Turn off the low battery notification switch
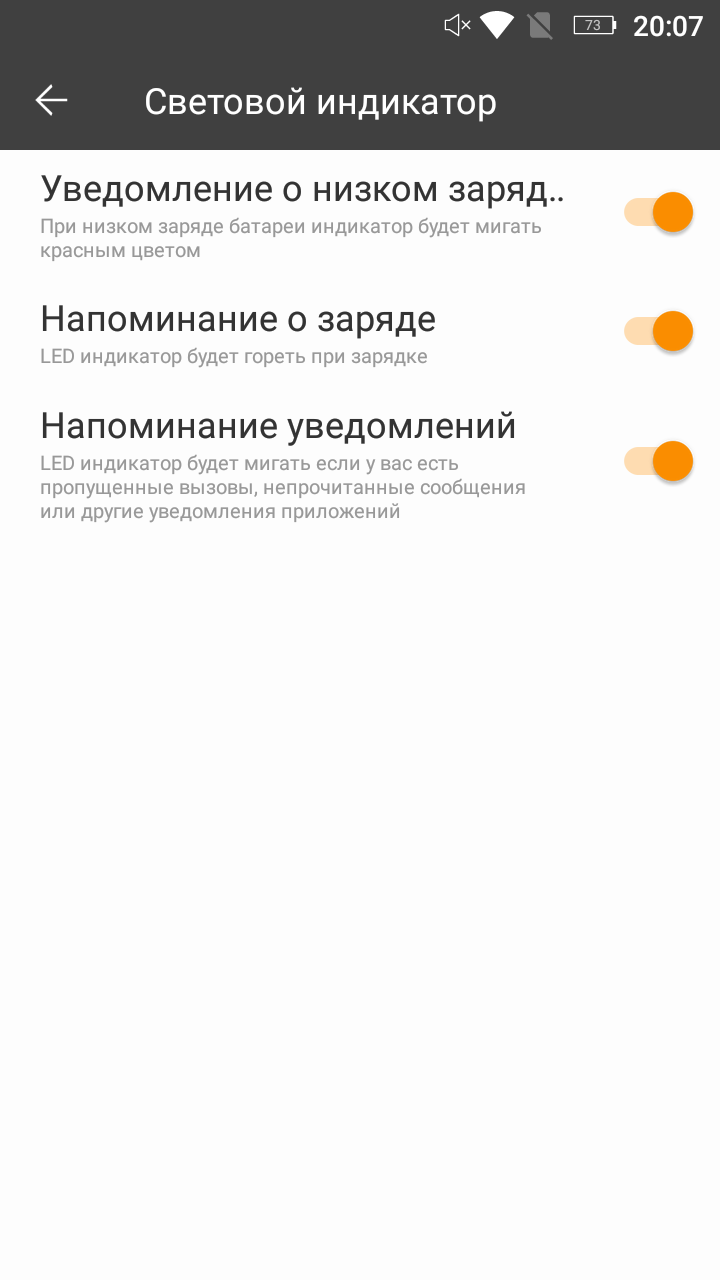720x1280 pixels. (x=658, y=212)
